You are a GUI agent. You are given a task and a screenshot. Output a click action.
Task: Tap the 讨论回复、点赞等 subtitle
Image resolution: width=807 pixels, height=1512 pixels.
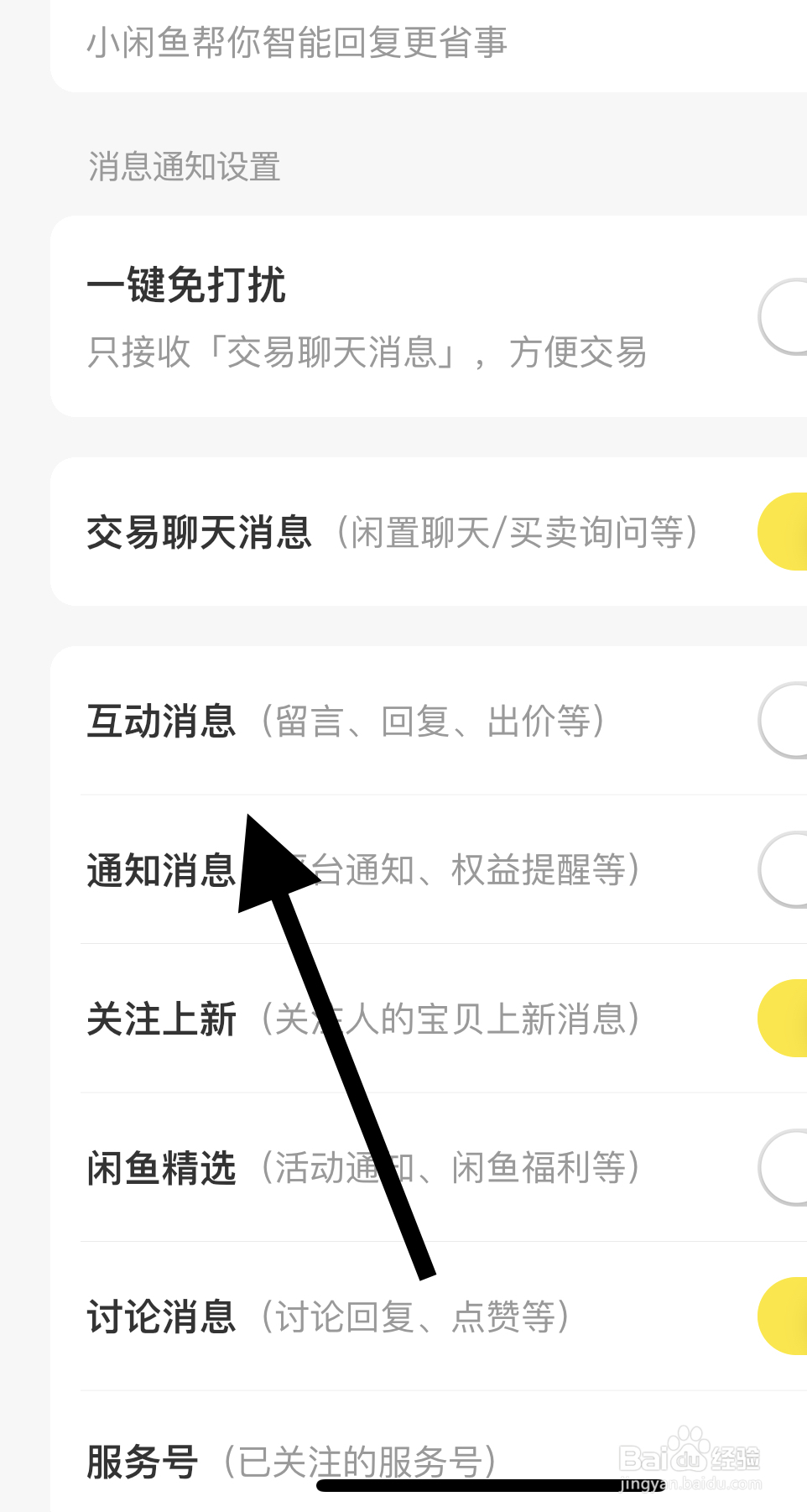pyautogui.click(x=415, y=1316)
